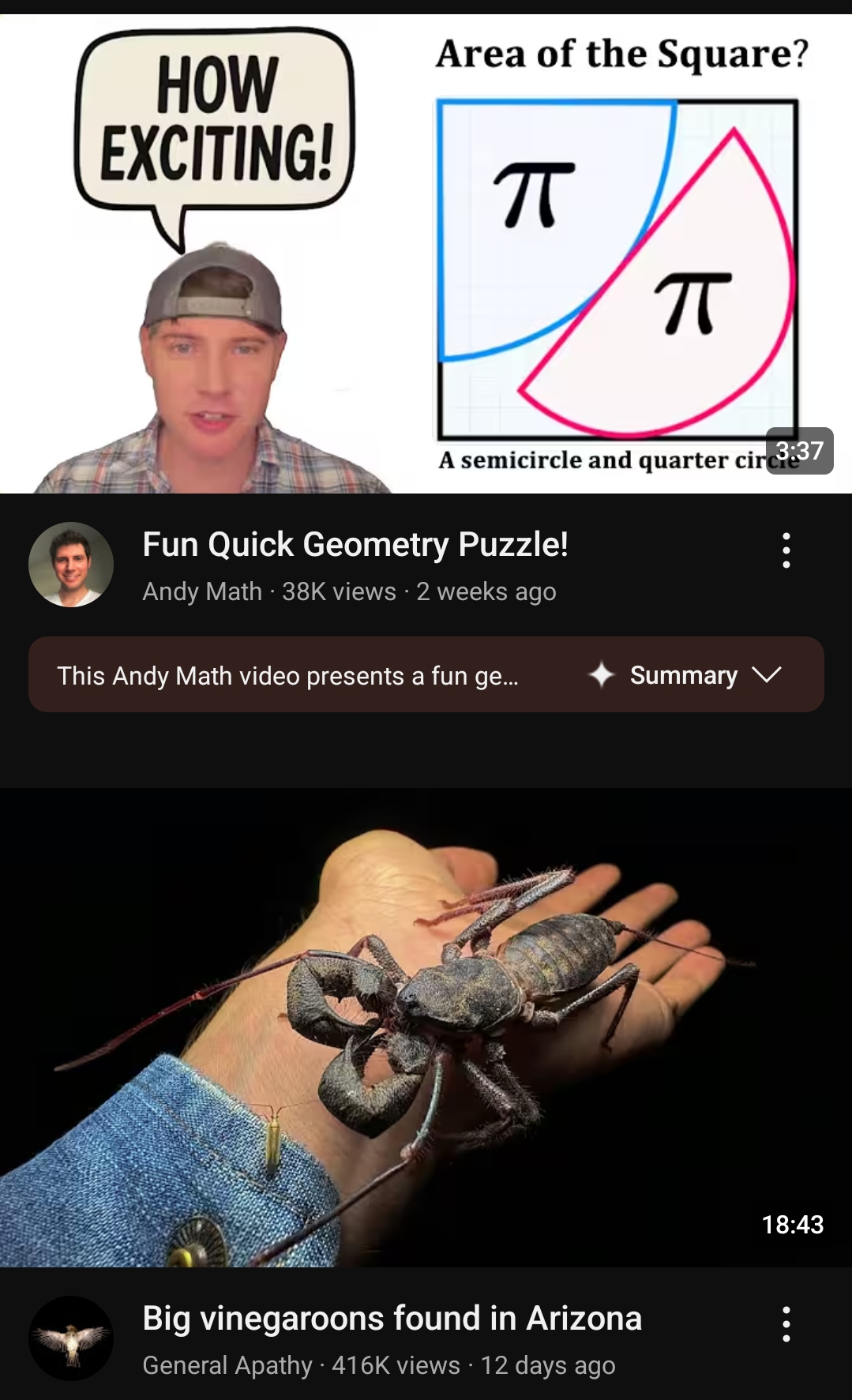852x1400 pixels.
Task: Open Big vinegaroons found in Arizona title
Action: pyautogui.click(x=392, y=1319)
